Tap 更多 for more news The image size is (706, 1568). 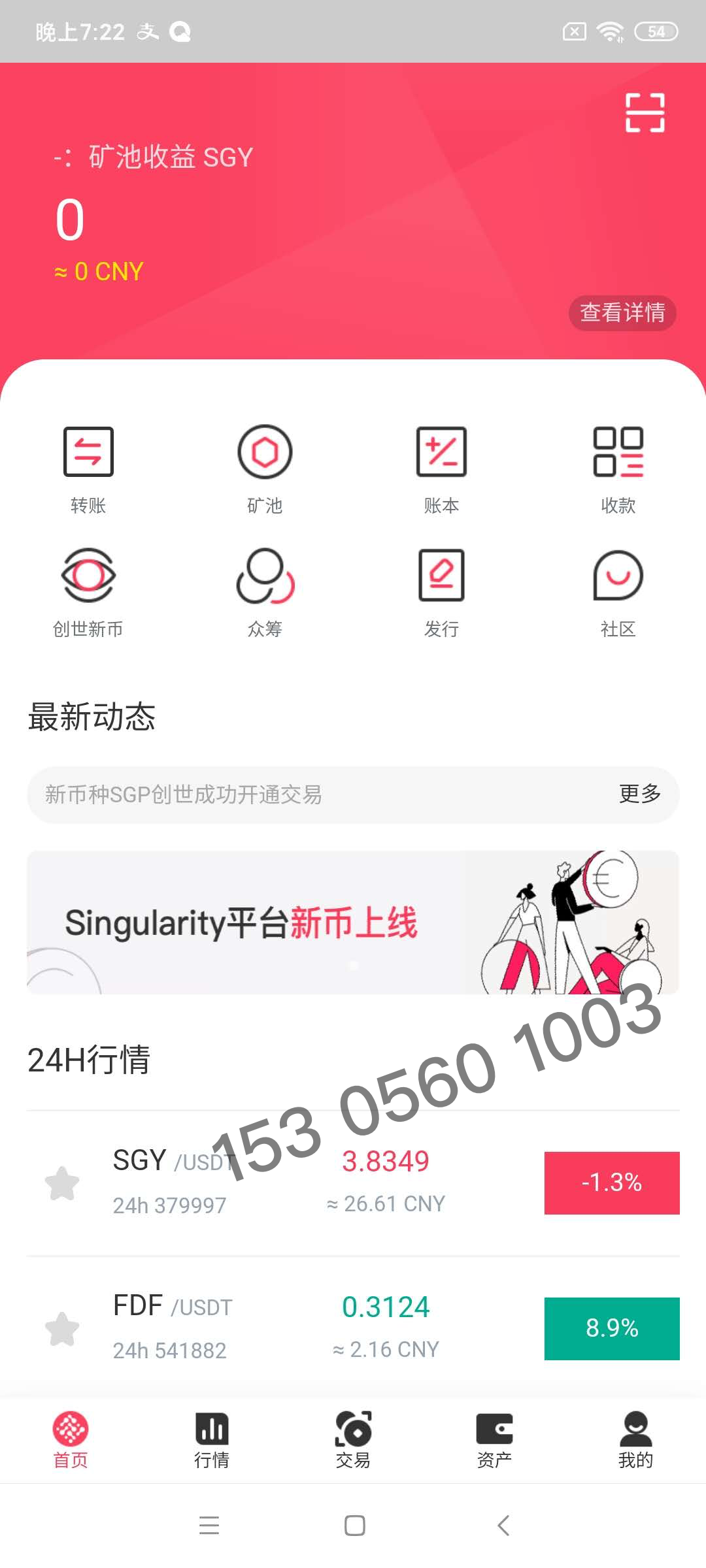click(639, 794)
